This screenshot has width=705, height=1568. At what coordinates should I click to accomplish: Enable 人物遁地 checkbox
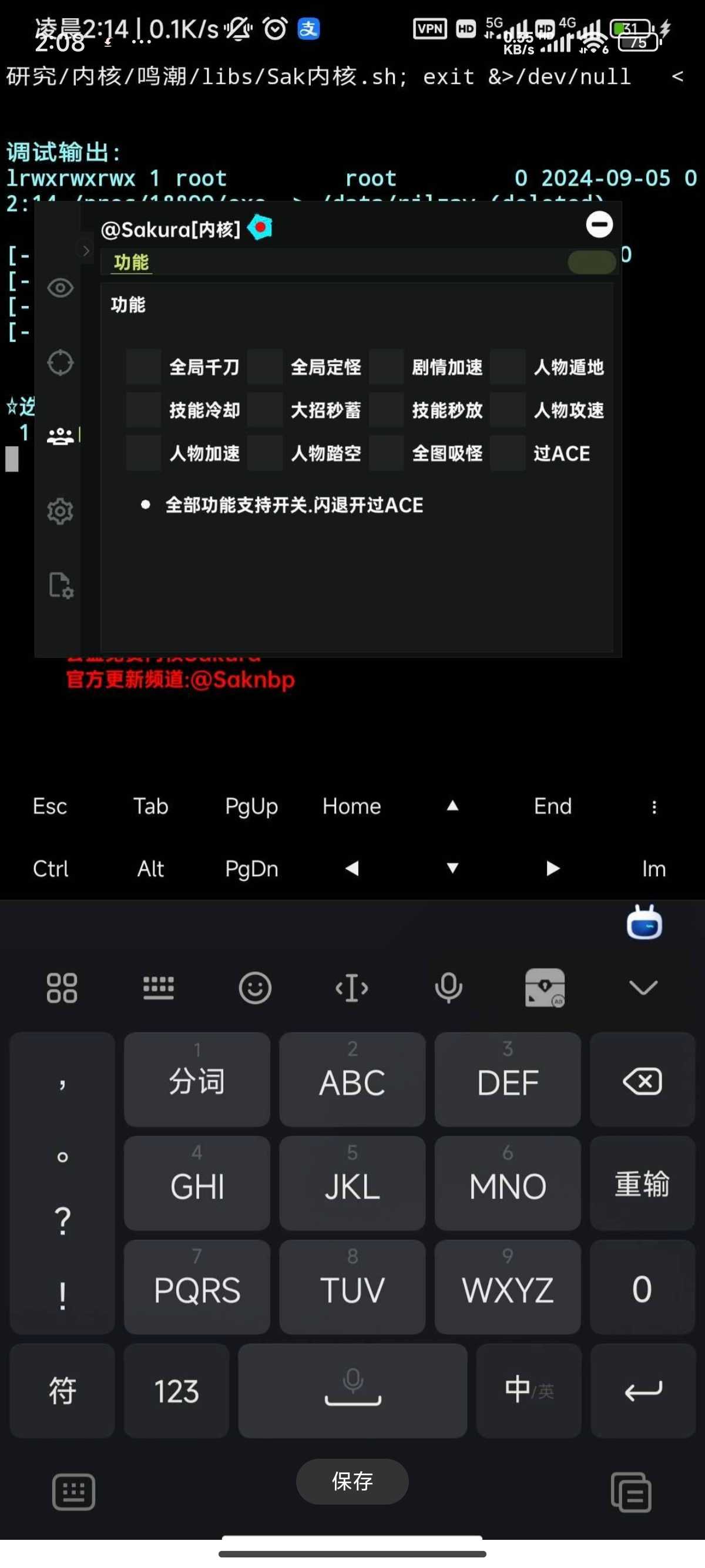coord(508,366)
